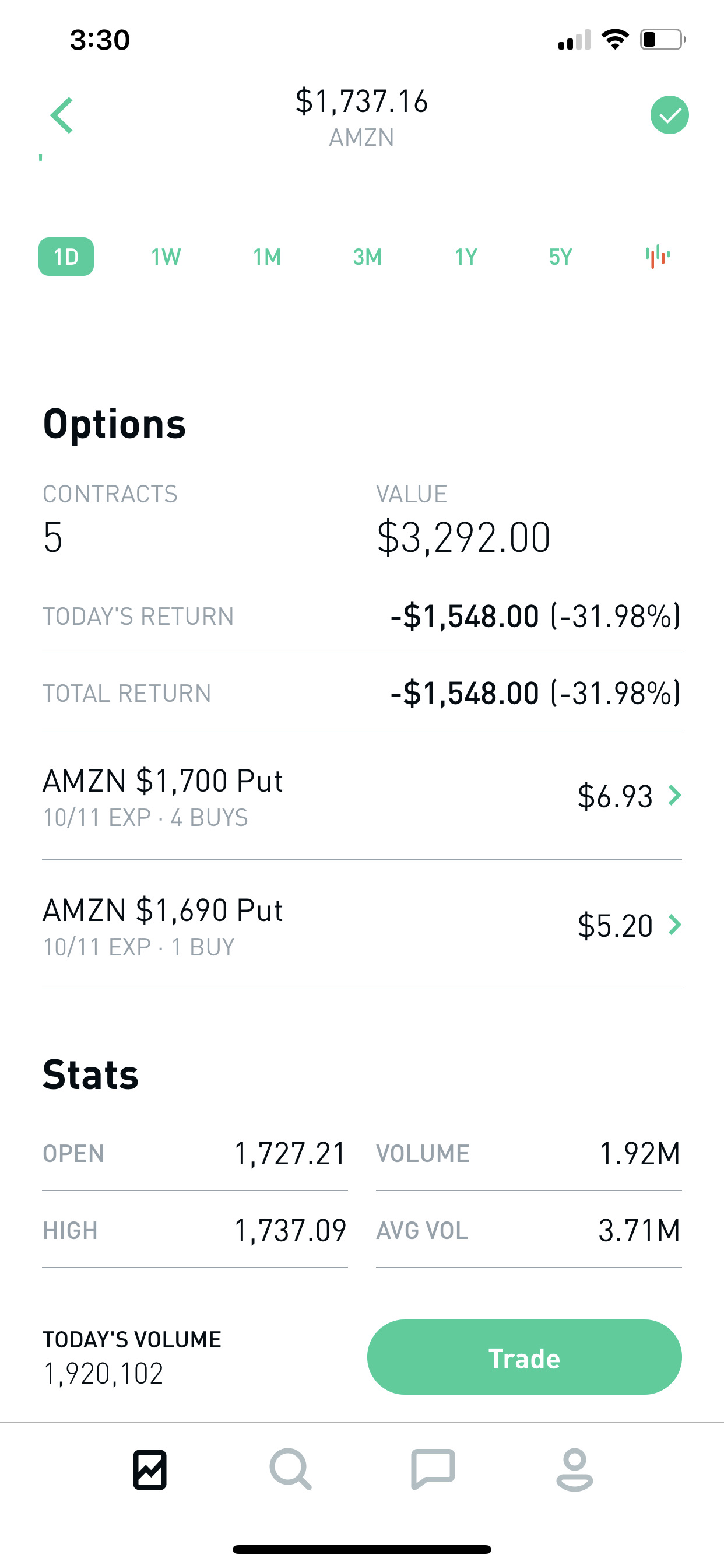Open the AMZN $1,690 Put position
Screen dimensions: 724x1568
362,925
